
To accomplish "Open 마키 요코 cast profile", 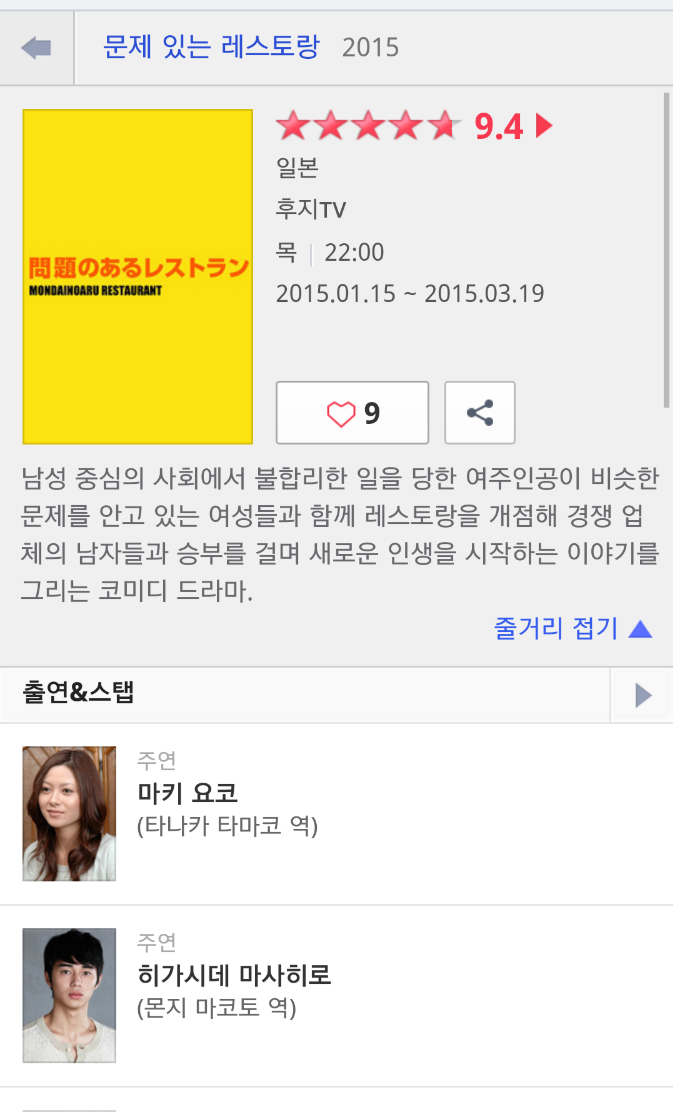I will (188, 793).
